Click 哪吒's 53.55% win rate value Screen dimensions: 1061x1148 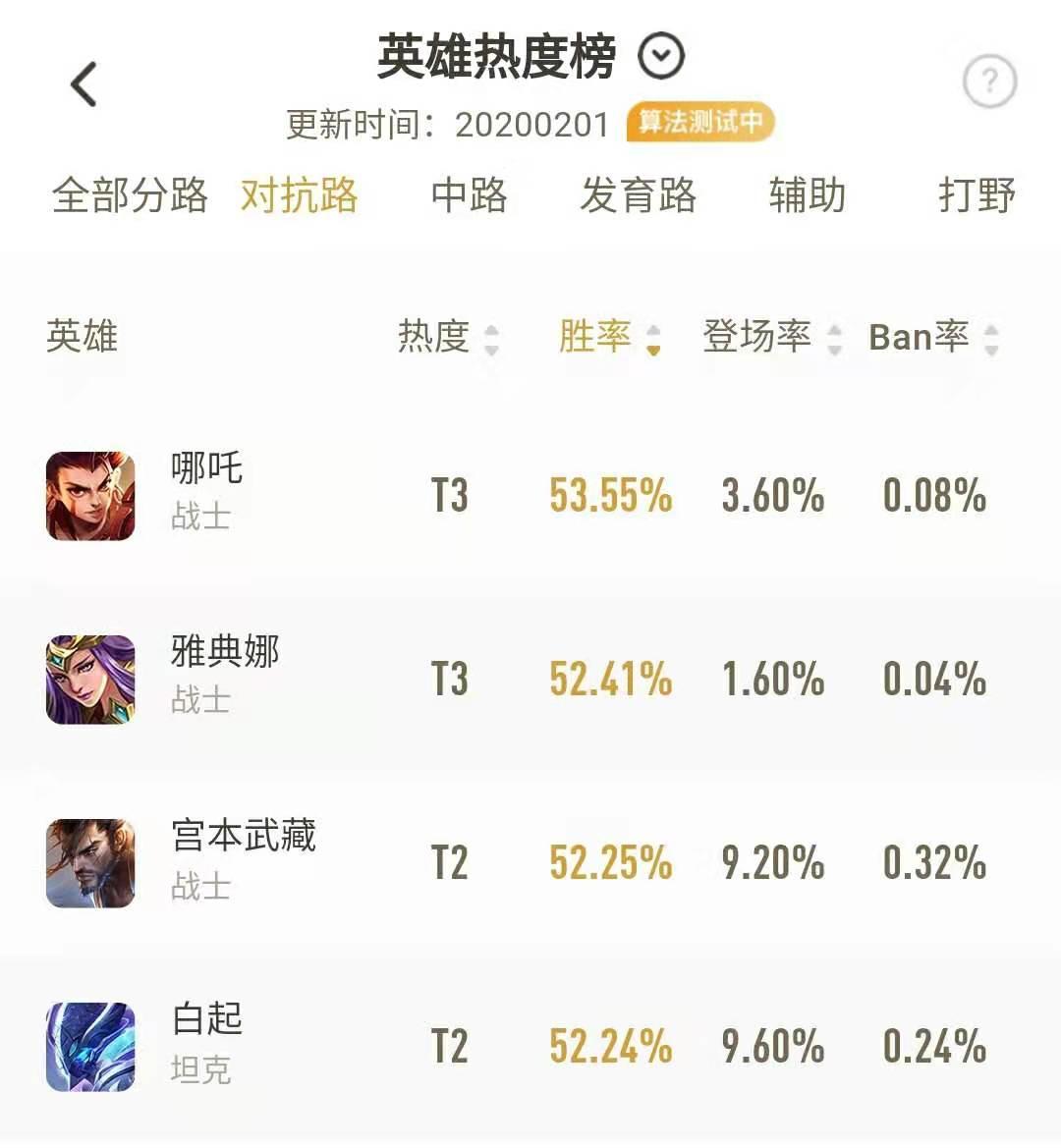pos(610,496)
